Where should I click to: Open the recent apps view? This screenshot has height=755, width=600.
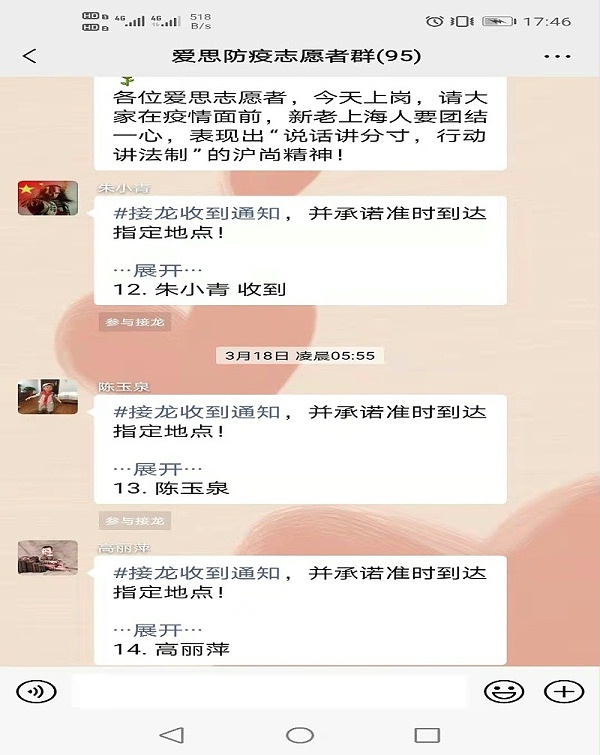(427, 735)
